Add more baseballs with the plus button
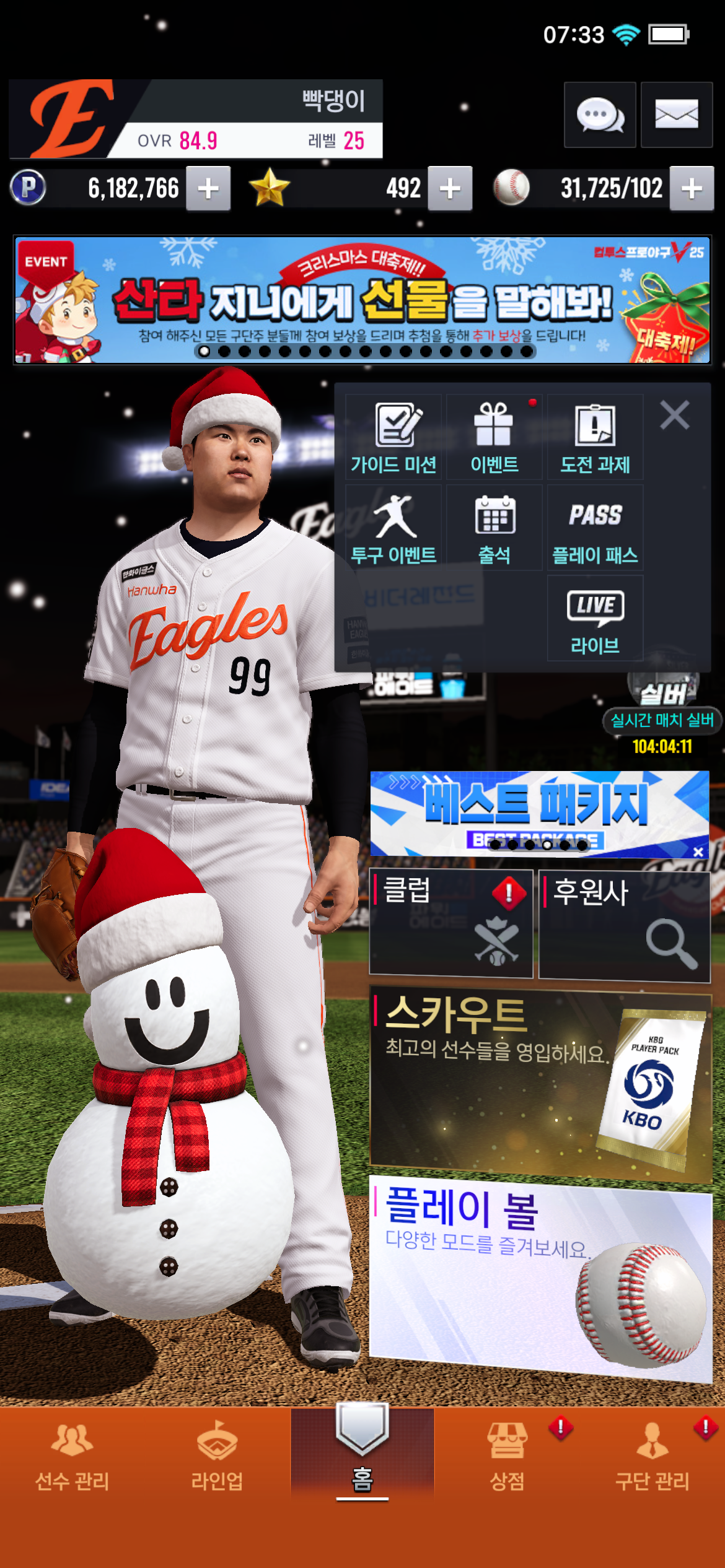Image resolution: width=725 pixels, height=1568 pixels. coord(692,188)
